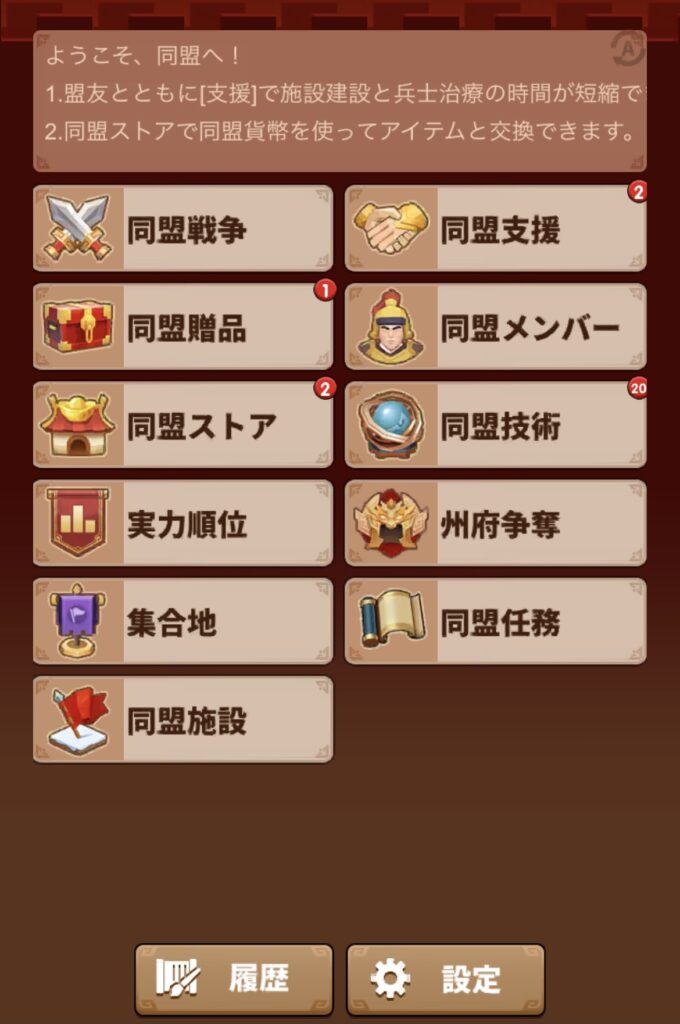Enter the 同盟ストア shop
Viewport: 680px width, 1024px height.
183,425
